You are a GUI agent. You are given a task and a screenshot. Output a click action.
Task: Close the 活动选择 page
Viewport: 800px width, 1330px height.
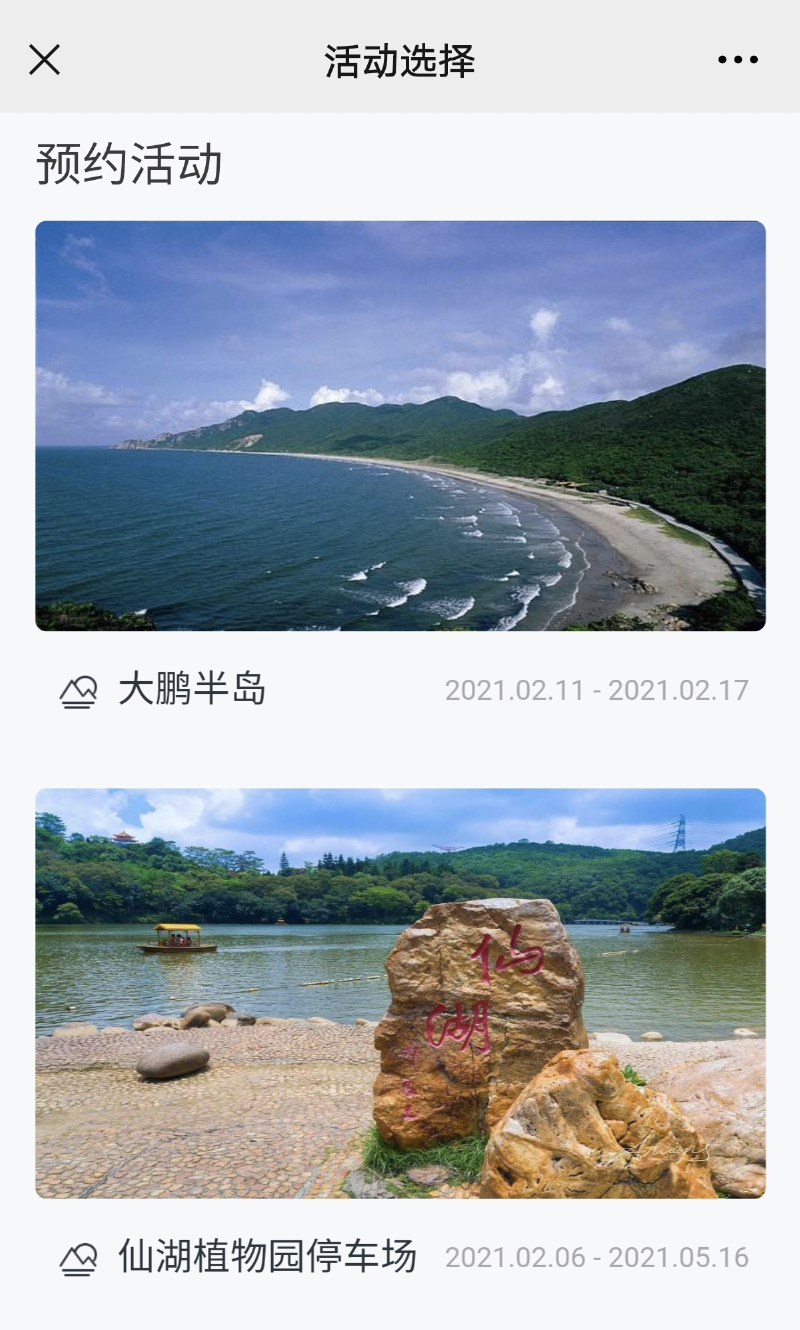click(x=44, y=60)
